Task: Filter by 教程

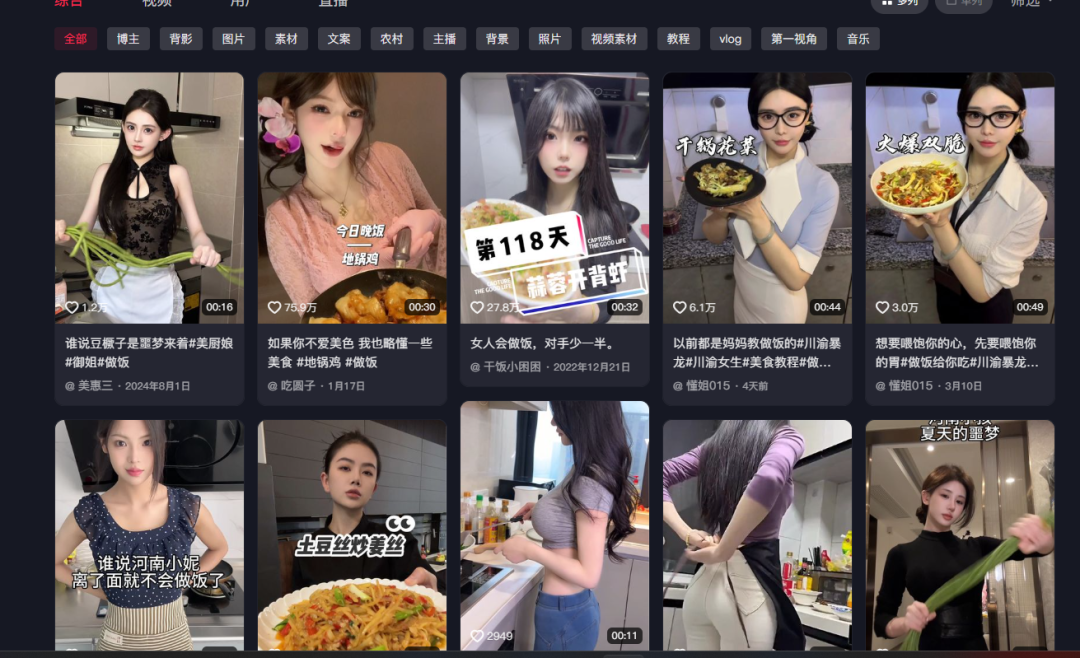Action: pyautogui.click(x=678, y=39)
